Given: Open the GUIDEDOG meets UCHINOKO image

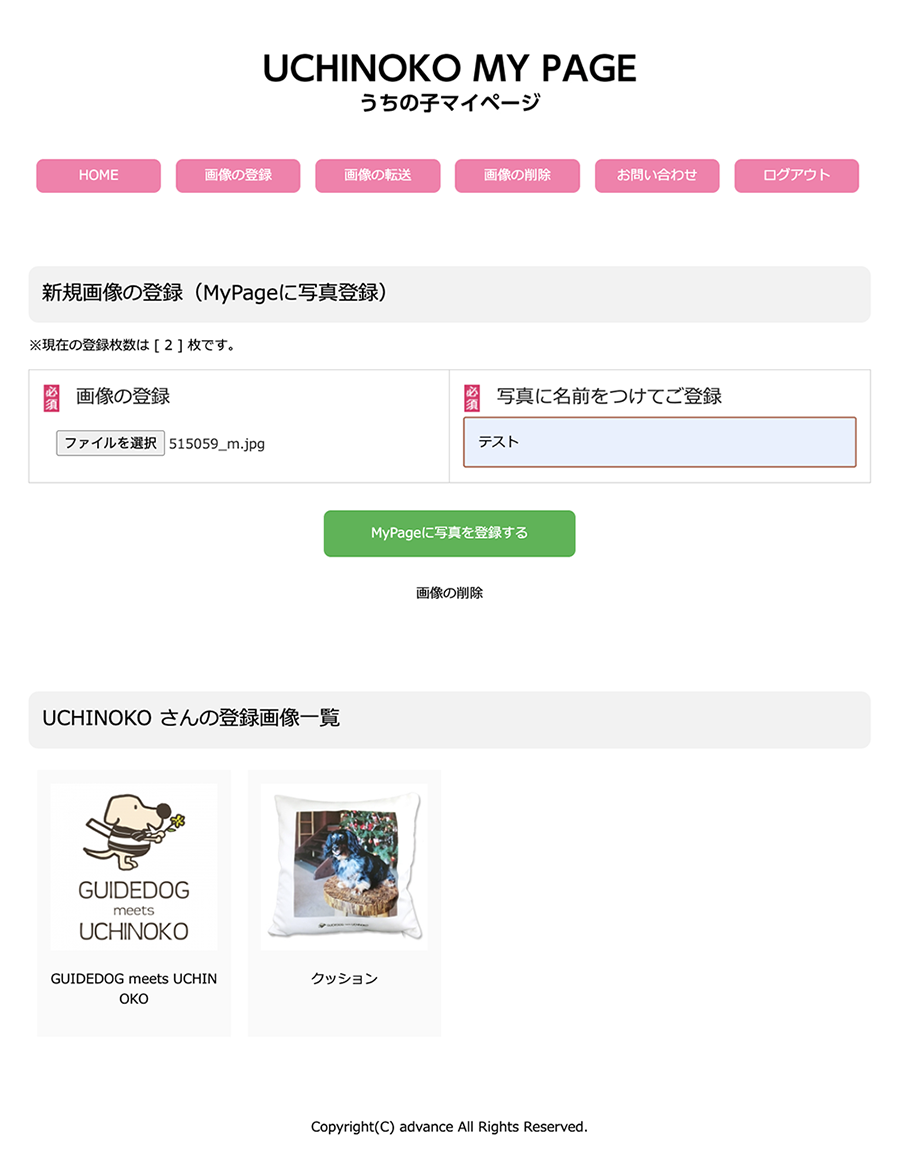Looking at the screenshot, I should click(x=134, y=867).
